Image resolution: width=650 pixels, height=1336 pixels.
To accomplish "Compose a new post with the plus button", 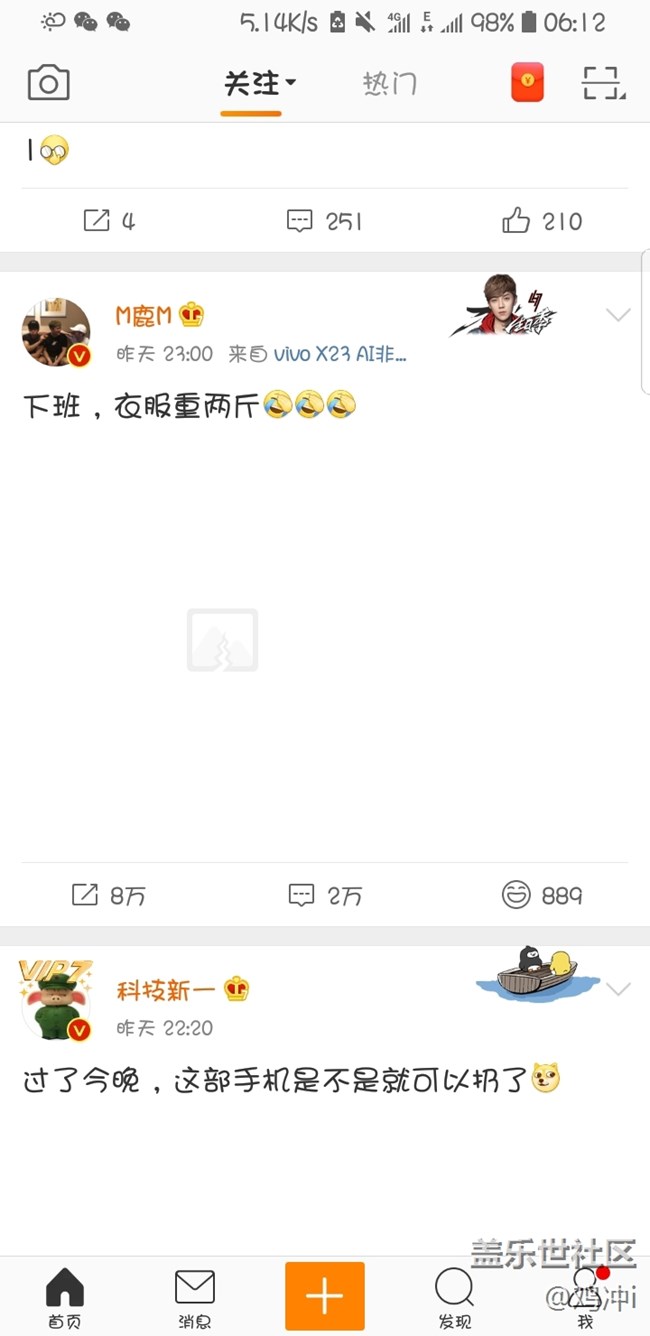I will [324, 1296].
